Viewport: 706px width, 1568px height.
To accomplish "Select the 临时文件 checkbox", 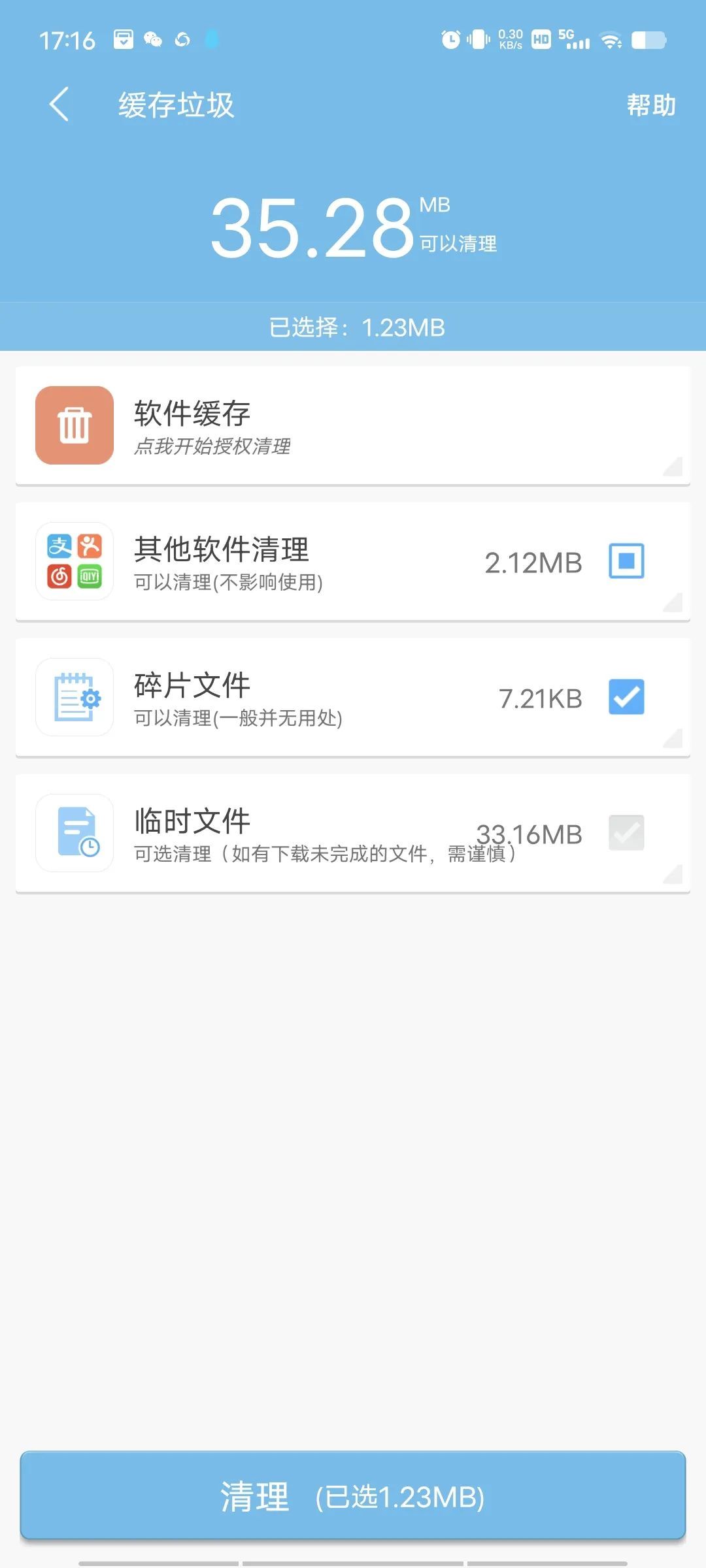I will coord(626,833).
